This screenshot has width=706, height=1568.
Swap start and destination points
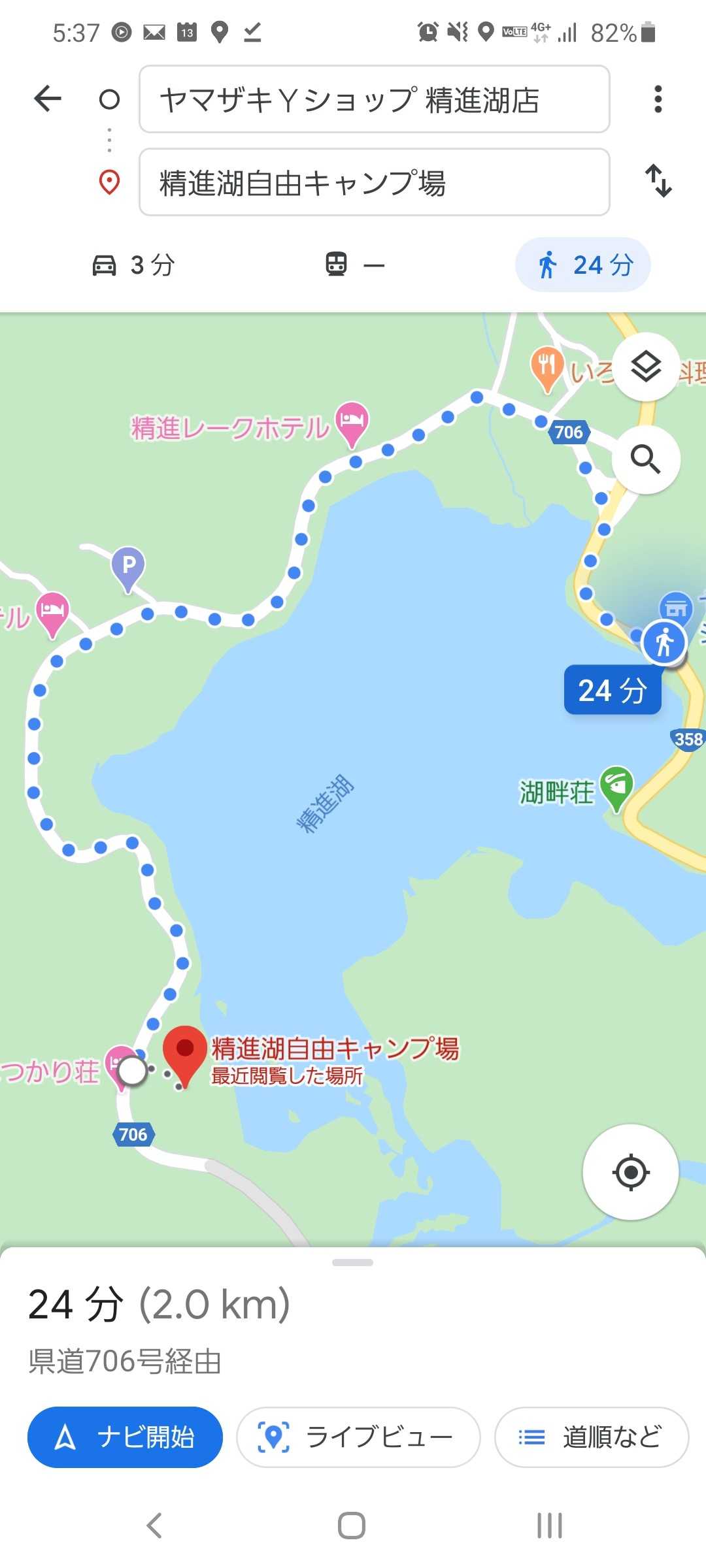click(x=658, y=181)
